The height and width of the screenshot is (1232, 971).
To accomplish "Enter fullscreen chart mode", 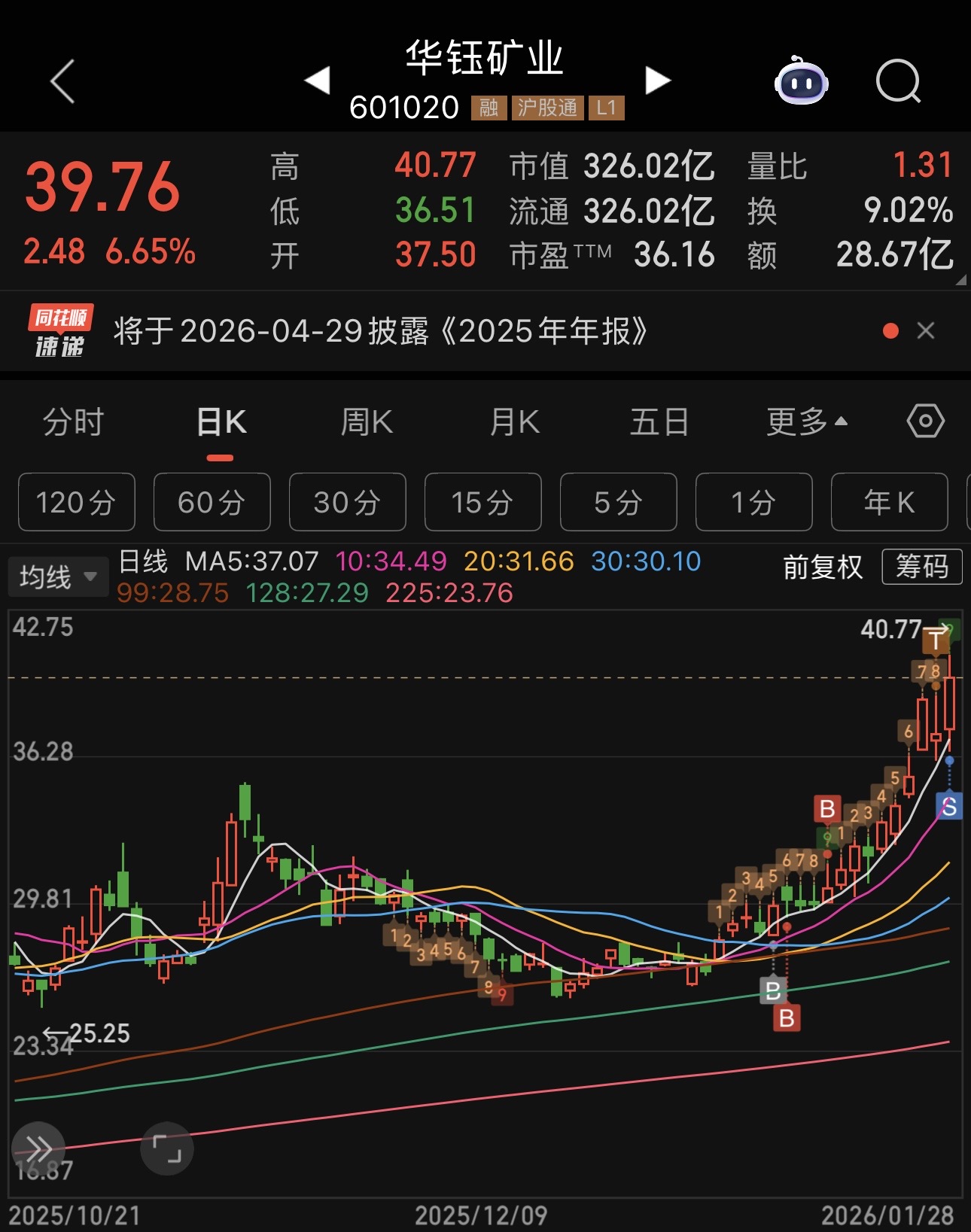I will 167,1148.
